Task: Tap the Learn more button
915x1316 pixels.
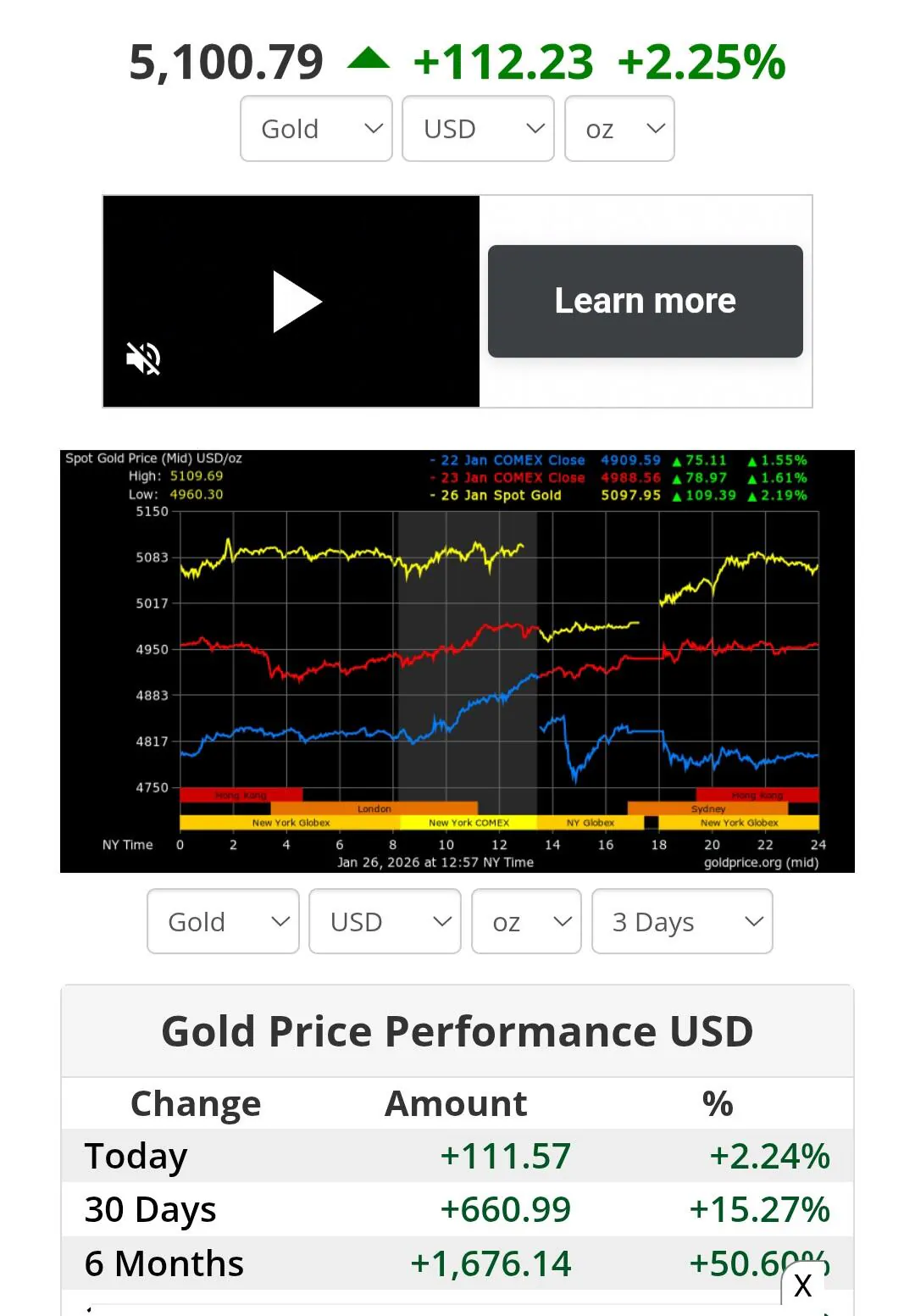Action: tap(645, 302)
